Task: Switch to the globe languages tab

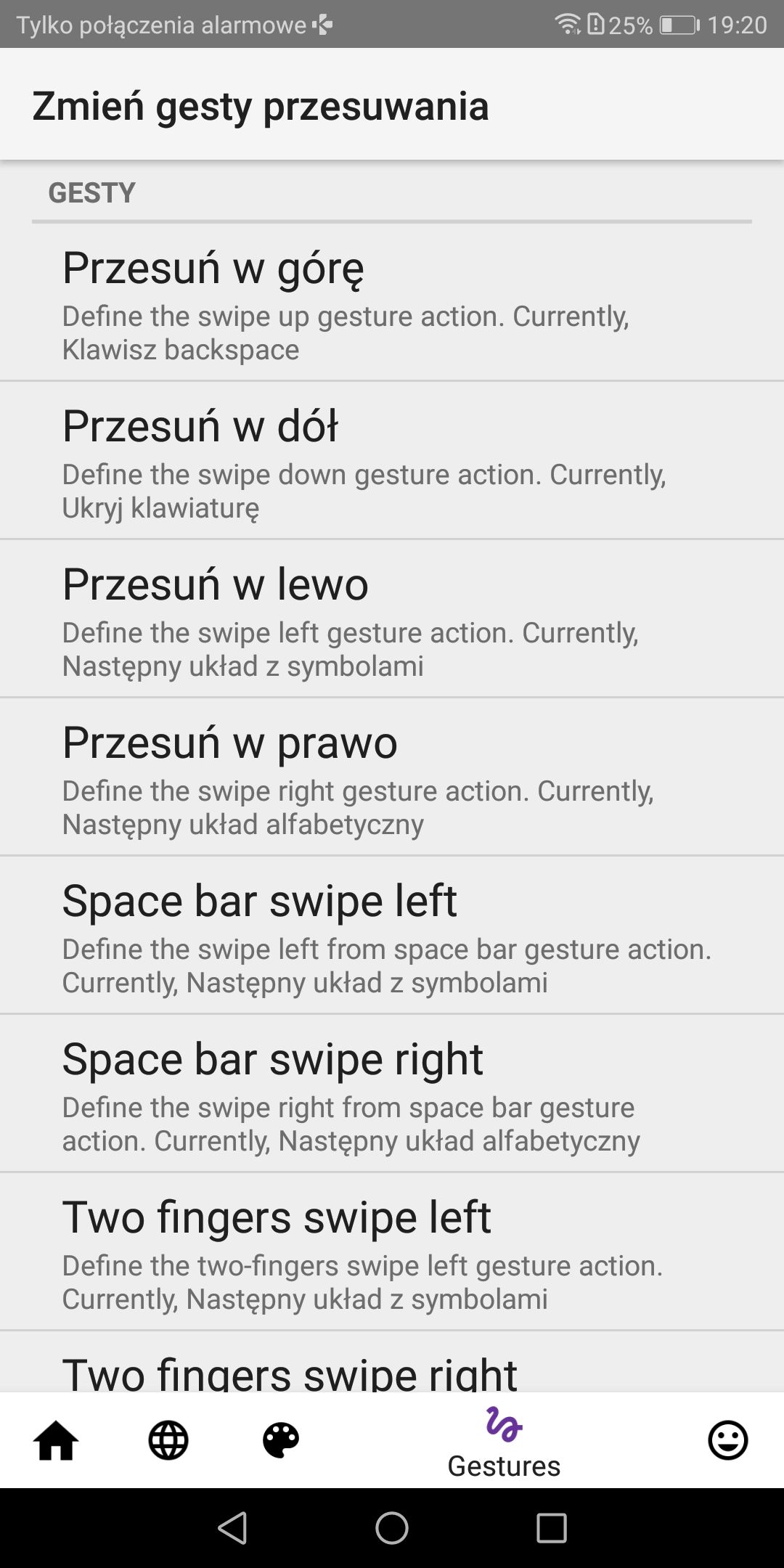Action: coord(168,1440)
